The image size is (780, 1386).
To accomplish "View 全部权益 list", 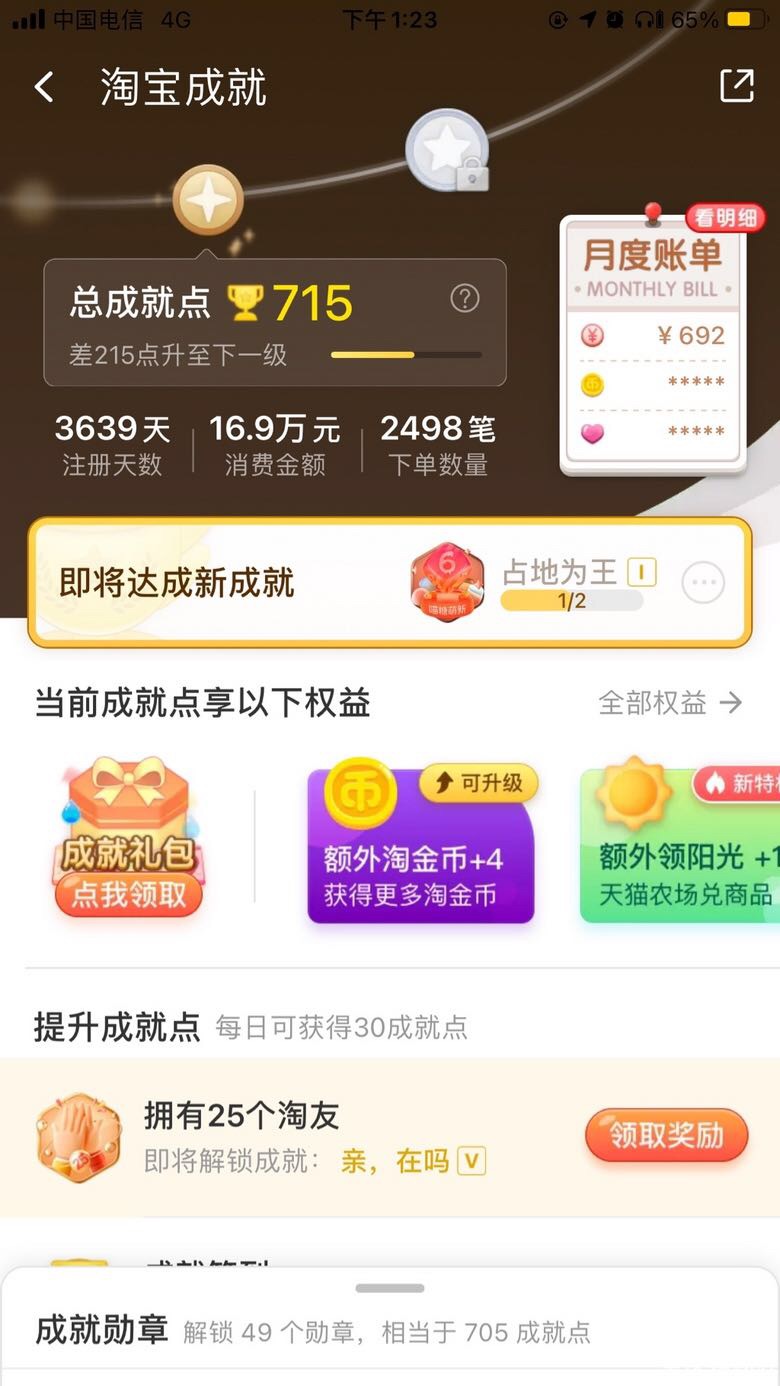I will pos(670,703).
